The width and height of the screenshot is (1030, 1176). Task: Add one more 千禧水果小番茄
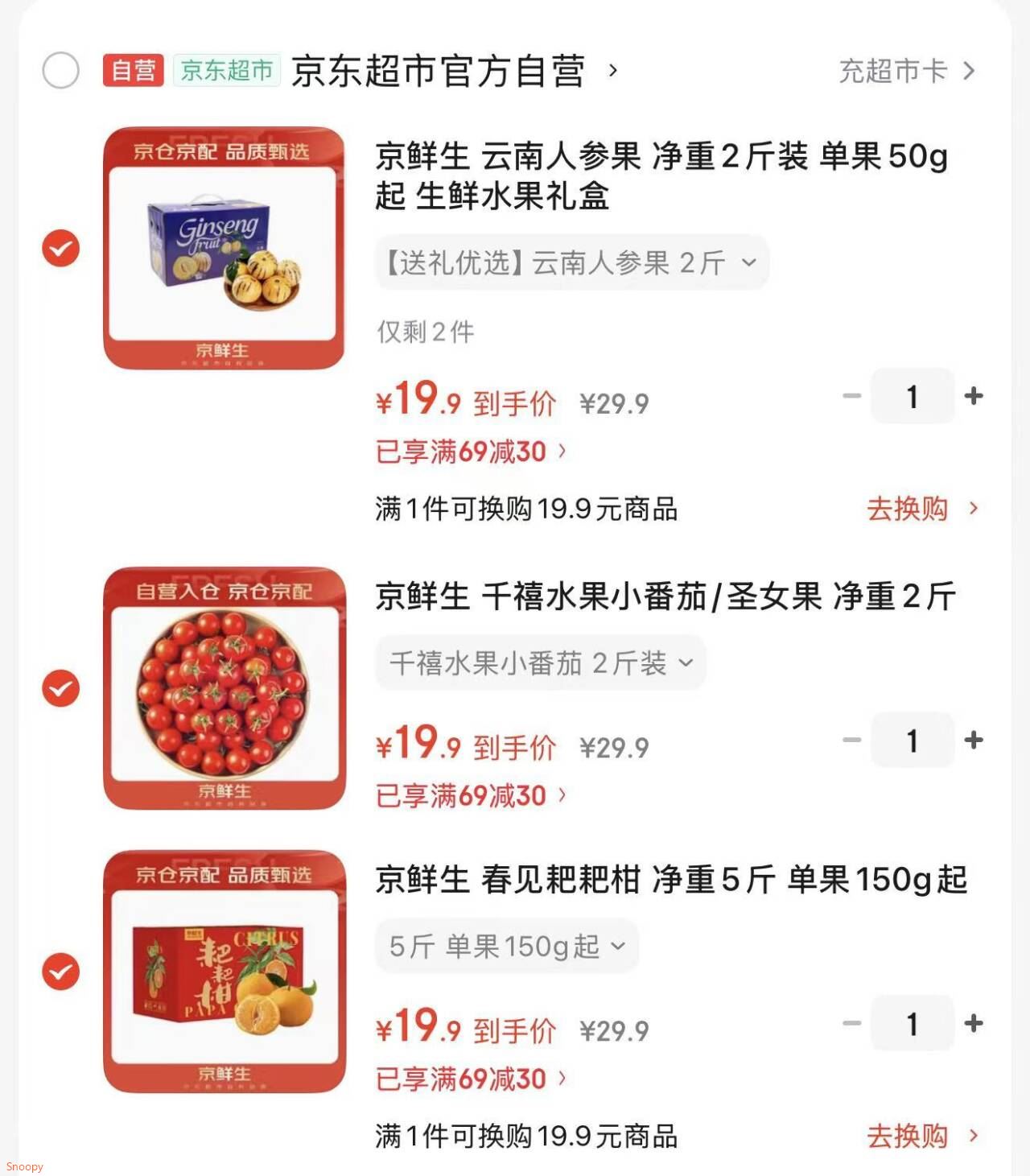pos(974,741)
